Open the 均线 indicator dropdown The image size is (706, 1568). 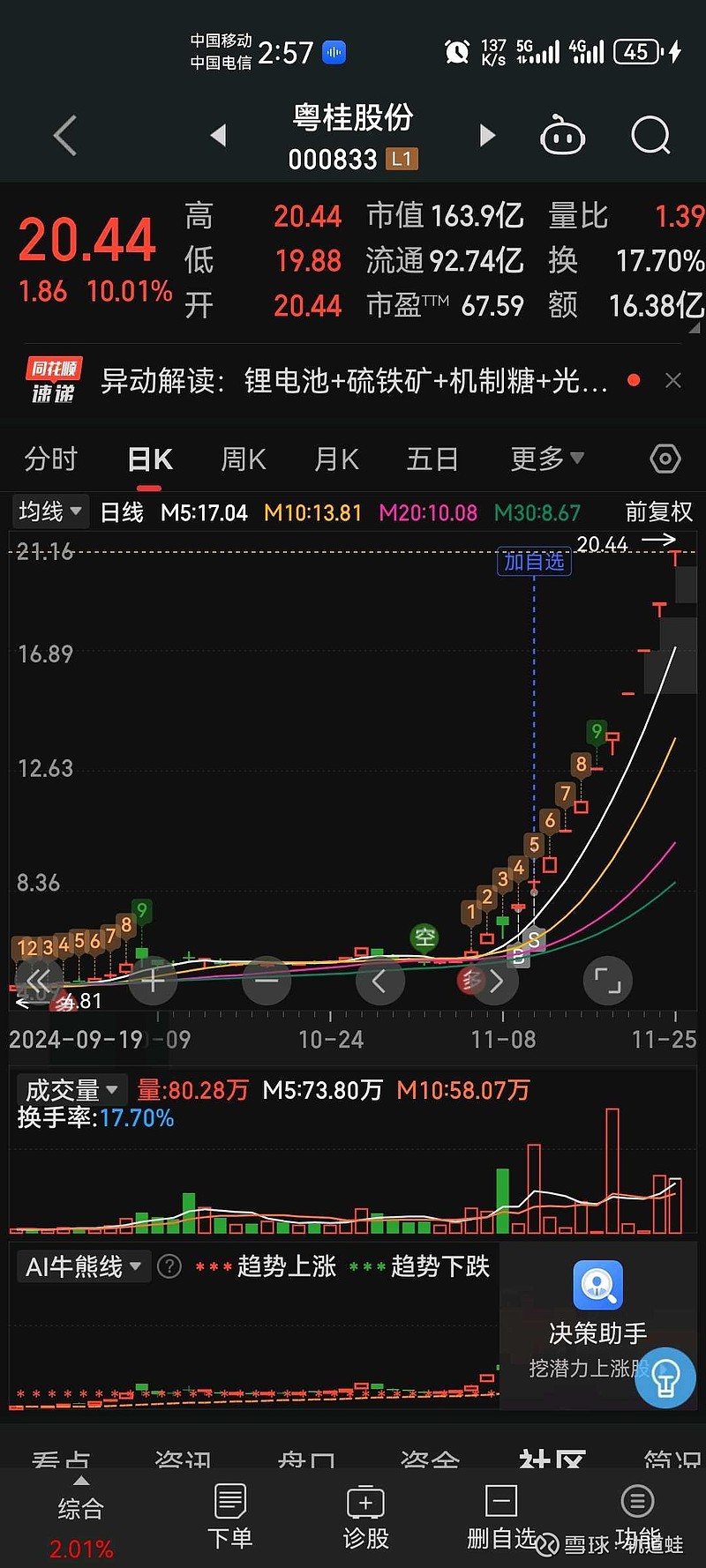[49, 511]
